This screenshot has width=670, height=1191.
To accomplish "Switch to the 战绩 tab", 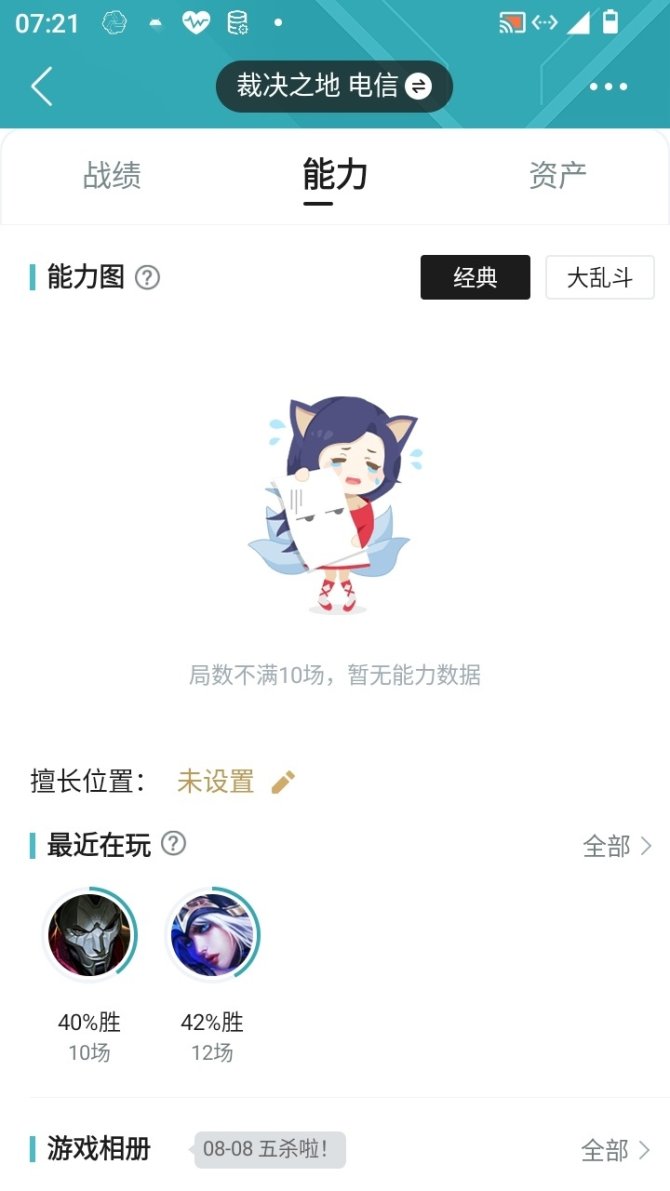I will (112, 176).
